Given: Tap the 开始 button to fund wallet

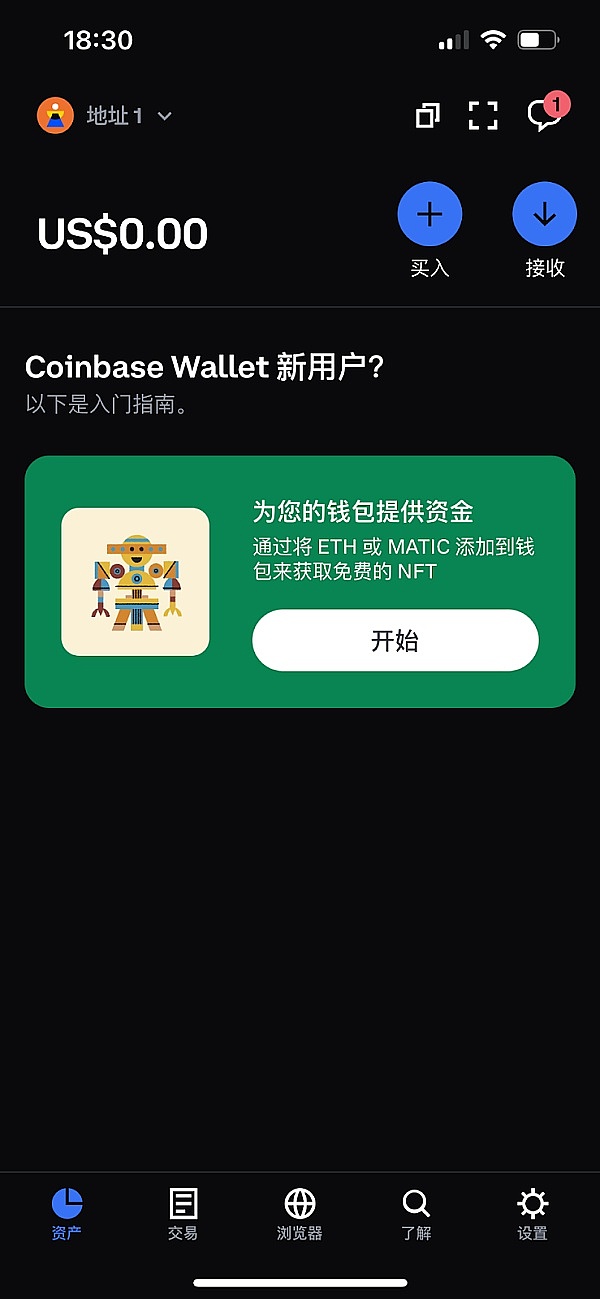Looking at the screenshot, I should pyautogui.click(x=395, y=640).
